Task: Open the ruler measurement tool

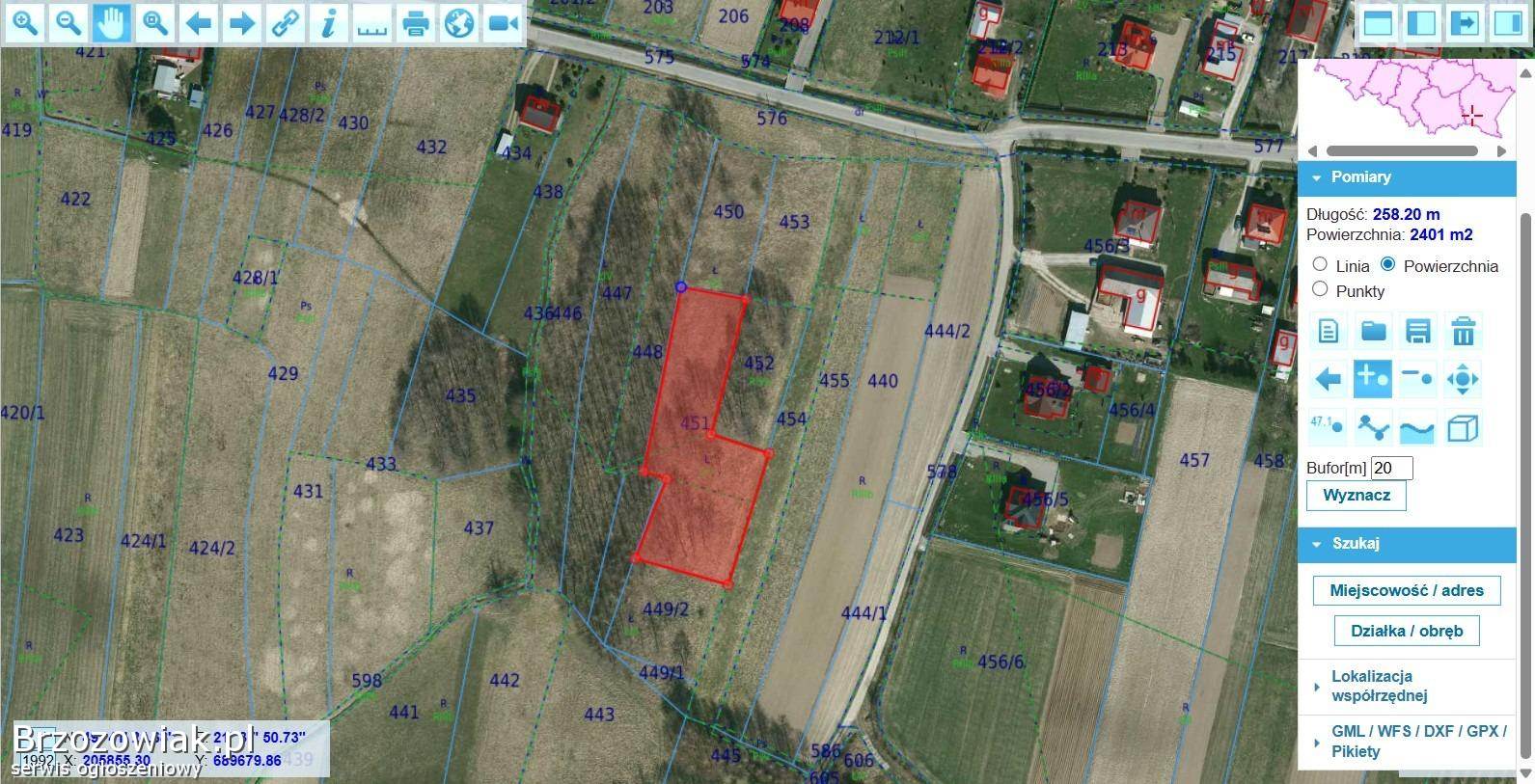Action: pyautogui.click(x=372, y=22)
